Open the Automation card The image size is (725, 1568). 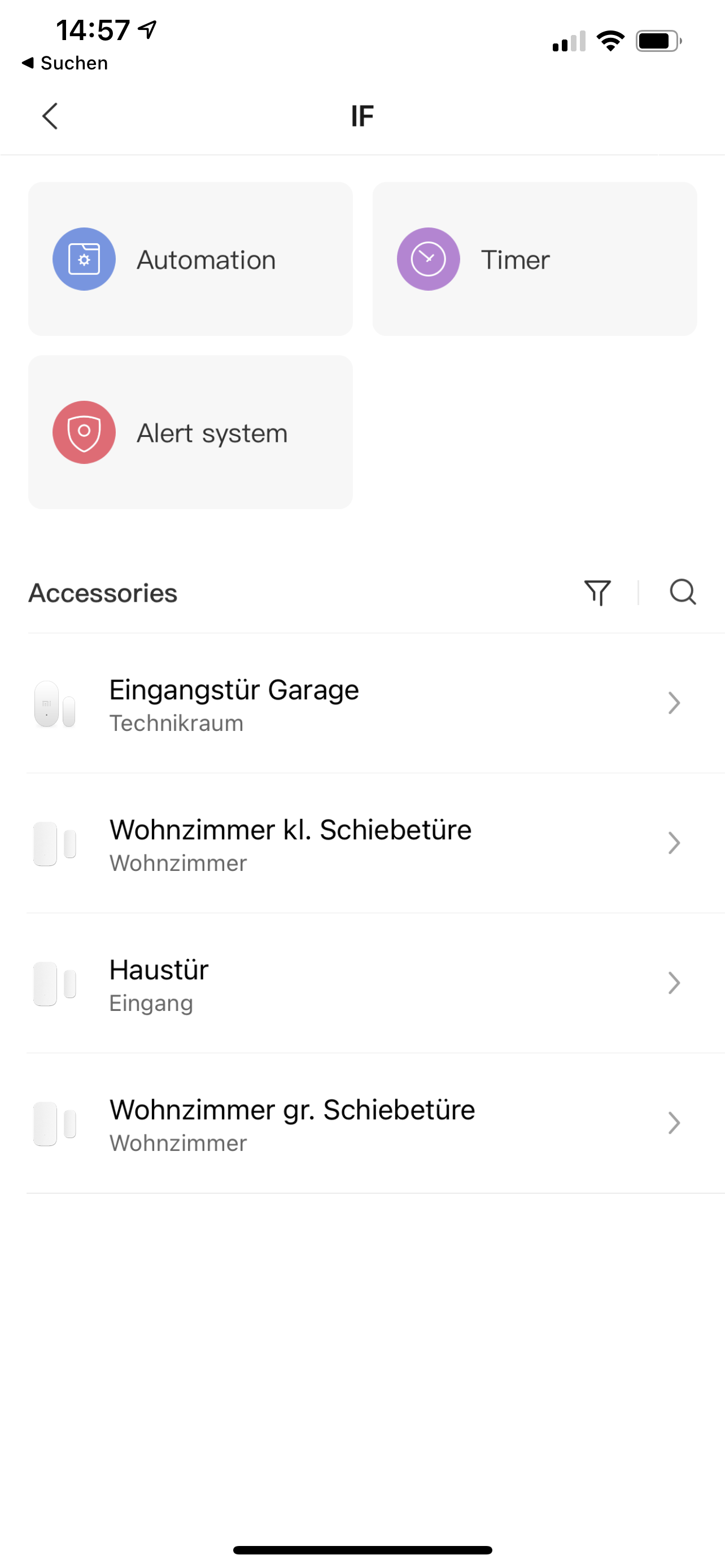pos(190,259)
